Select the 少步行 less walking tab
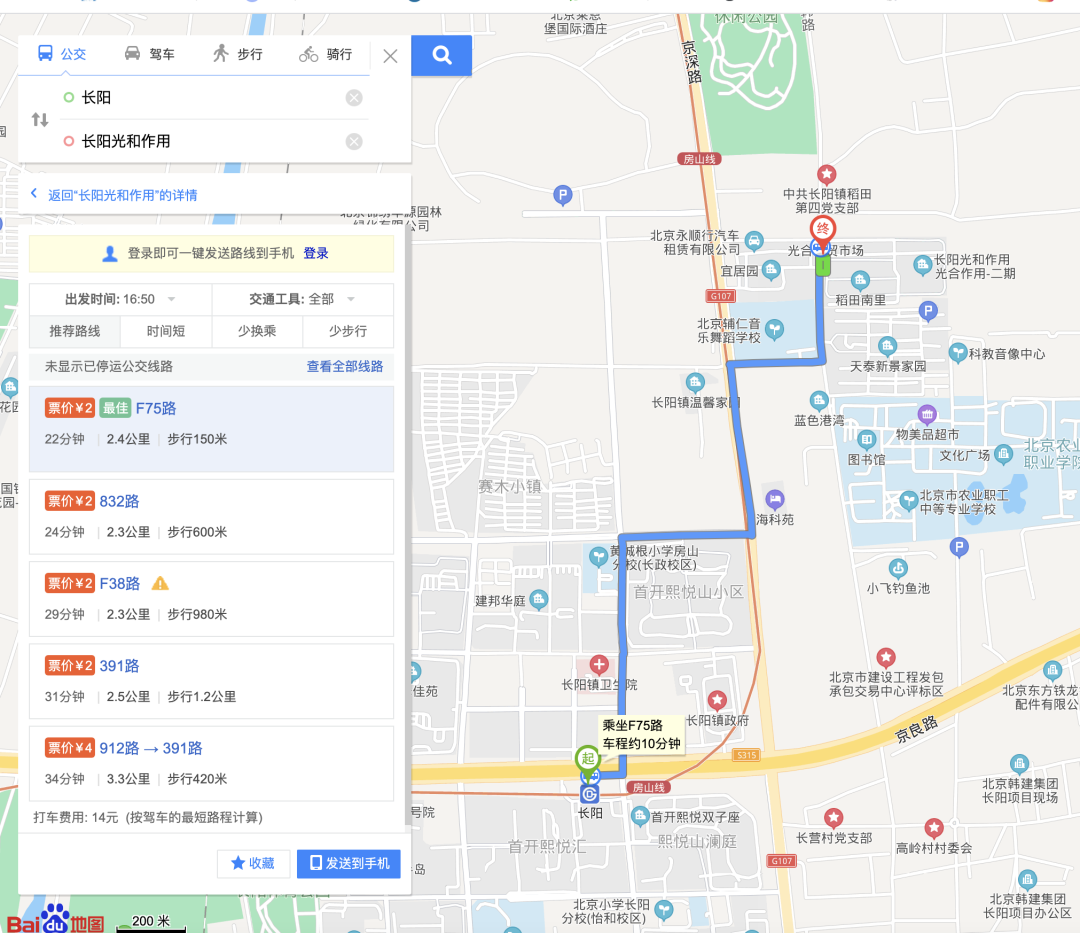Screen dimensions: 1080x933 348,331
